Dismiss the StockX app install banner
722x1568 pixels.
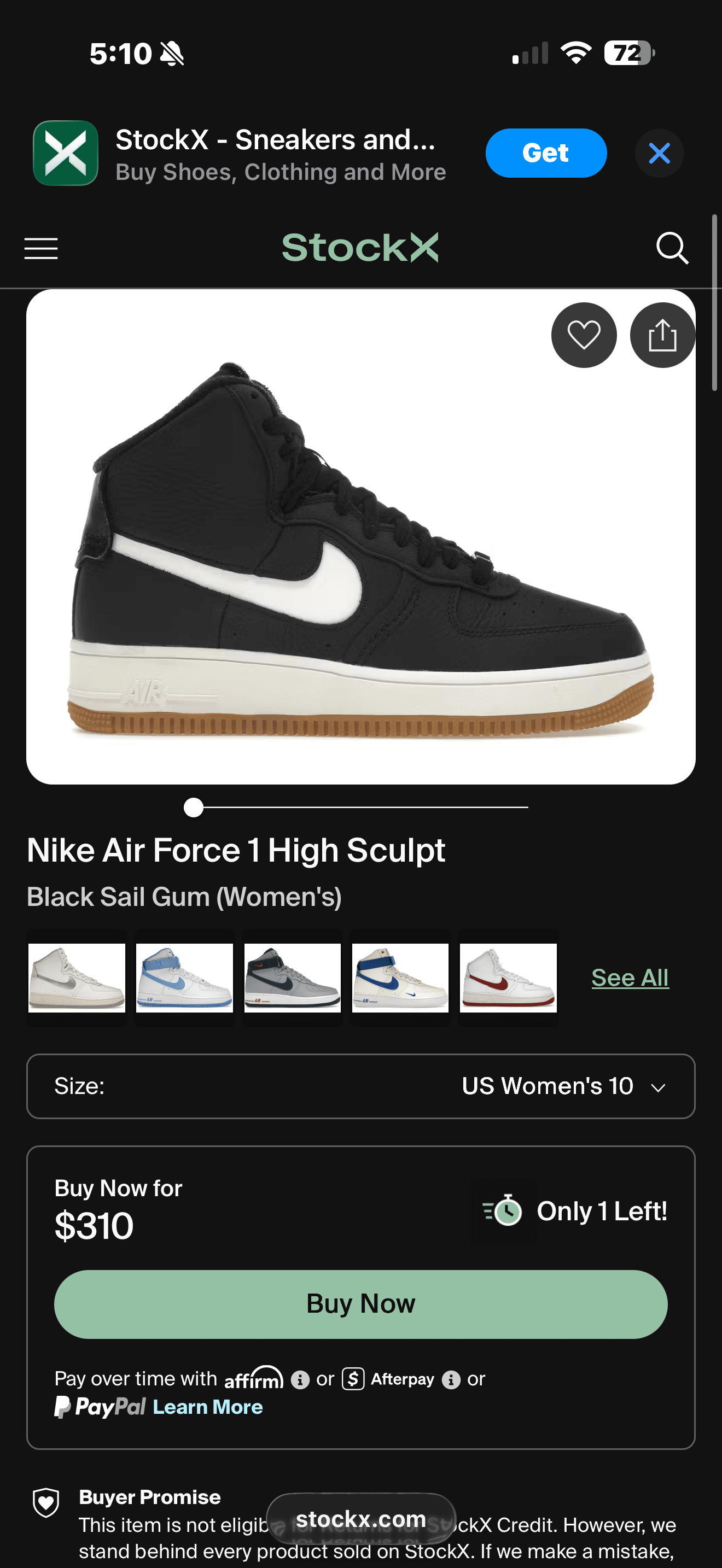click(x=659, y=153)
